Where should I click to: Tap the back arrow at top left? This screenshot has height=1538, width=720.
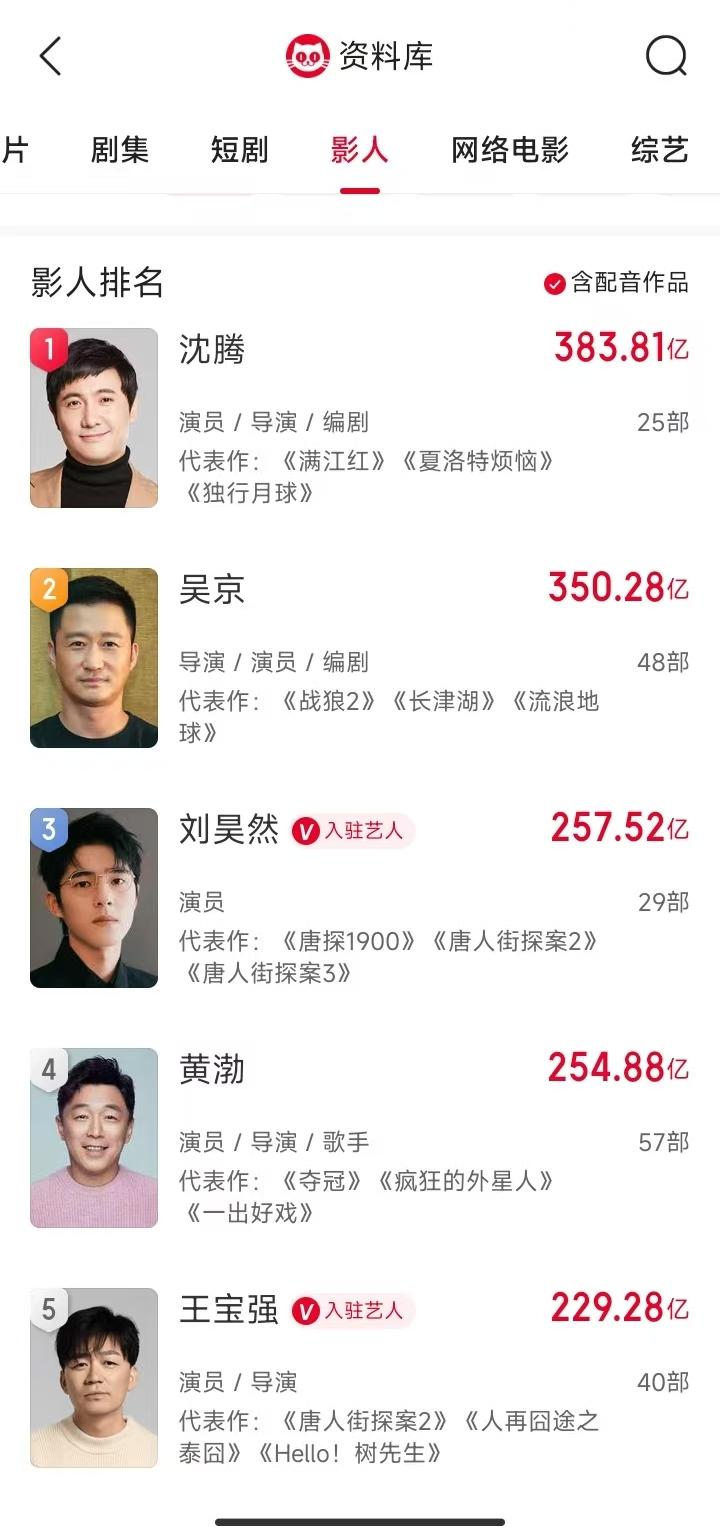pyautogui.click(x=52, y=55)
